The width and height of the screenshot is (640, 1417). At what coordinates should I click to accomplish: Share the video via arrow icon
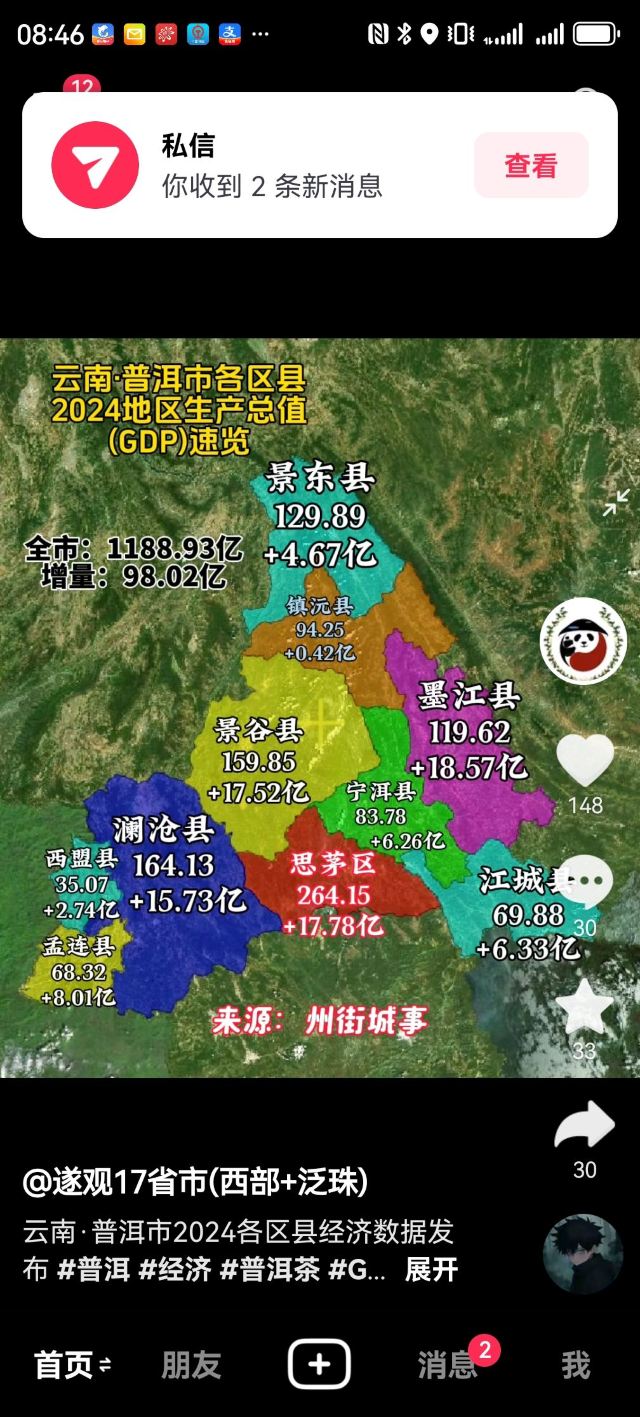pos(585,1126)
